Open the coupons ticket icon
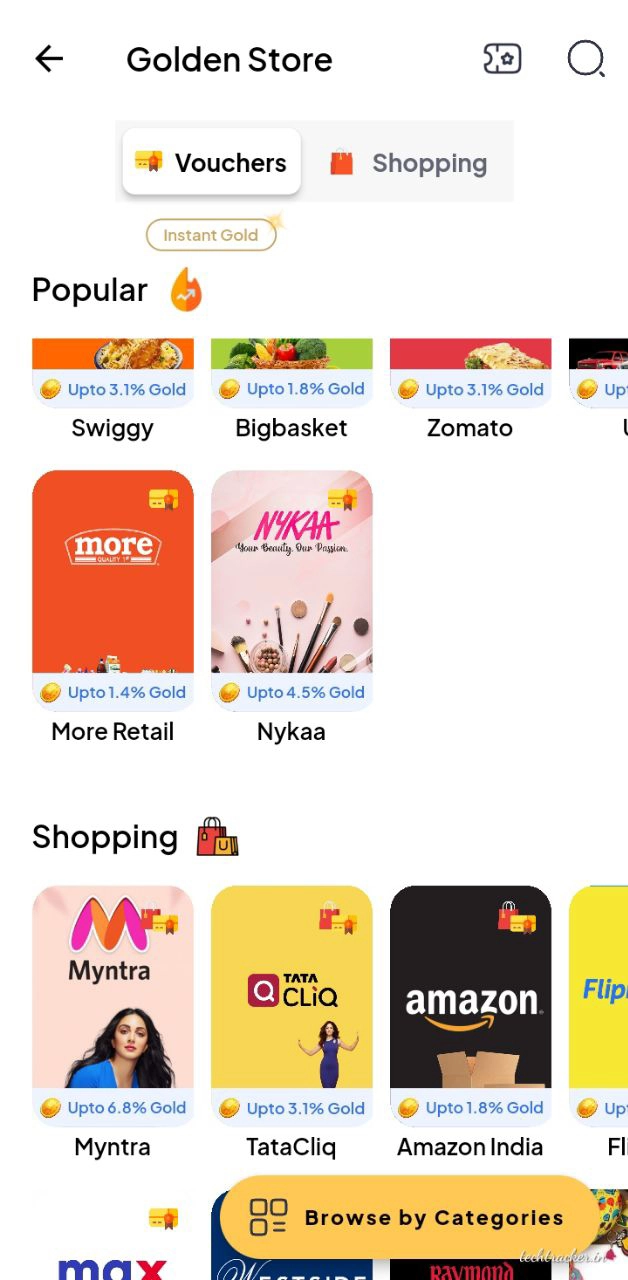Screen dimensions: 628x1280 [x=502, y=59]
